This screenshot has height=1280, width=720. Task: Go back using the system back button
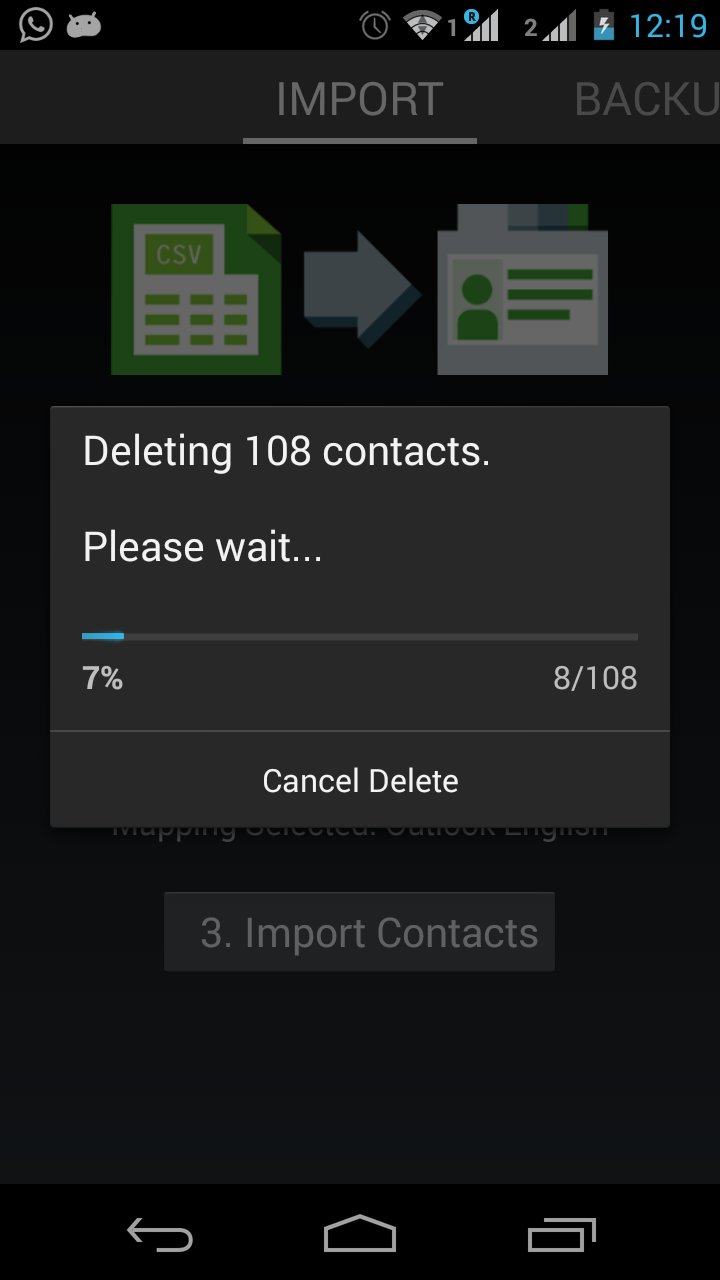click(160, 1234)
